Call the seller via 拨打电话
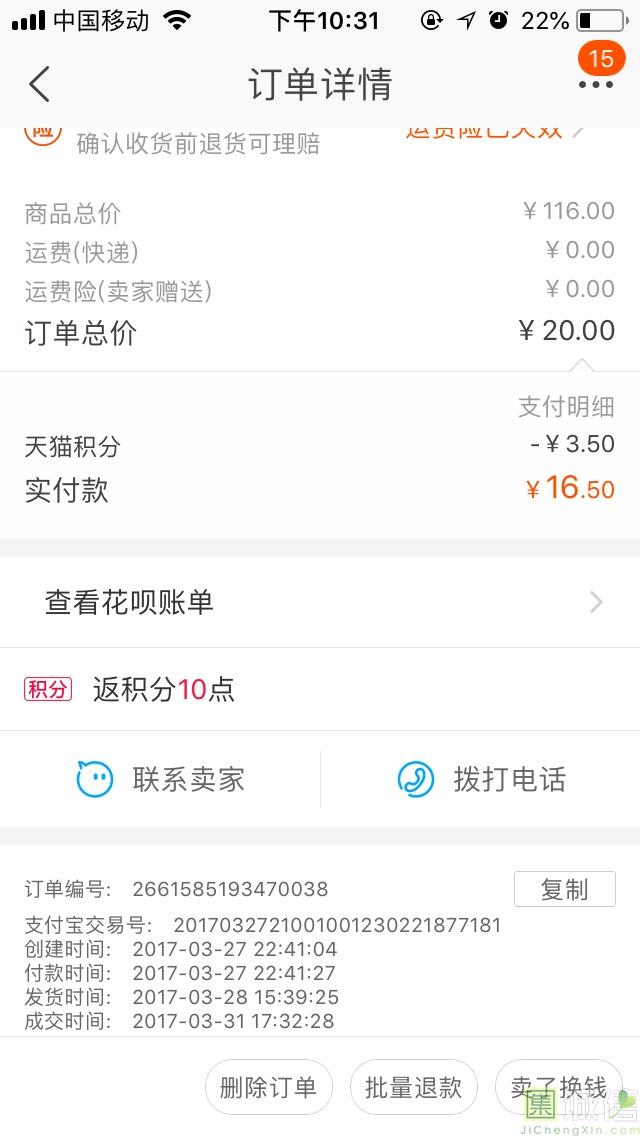 pyautogui.click(x=481, y=780)
